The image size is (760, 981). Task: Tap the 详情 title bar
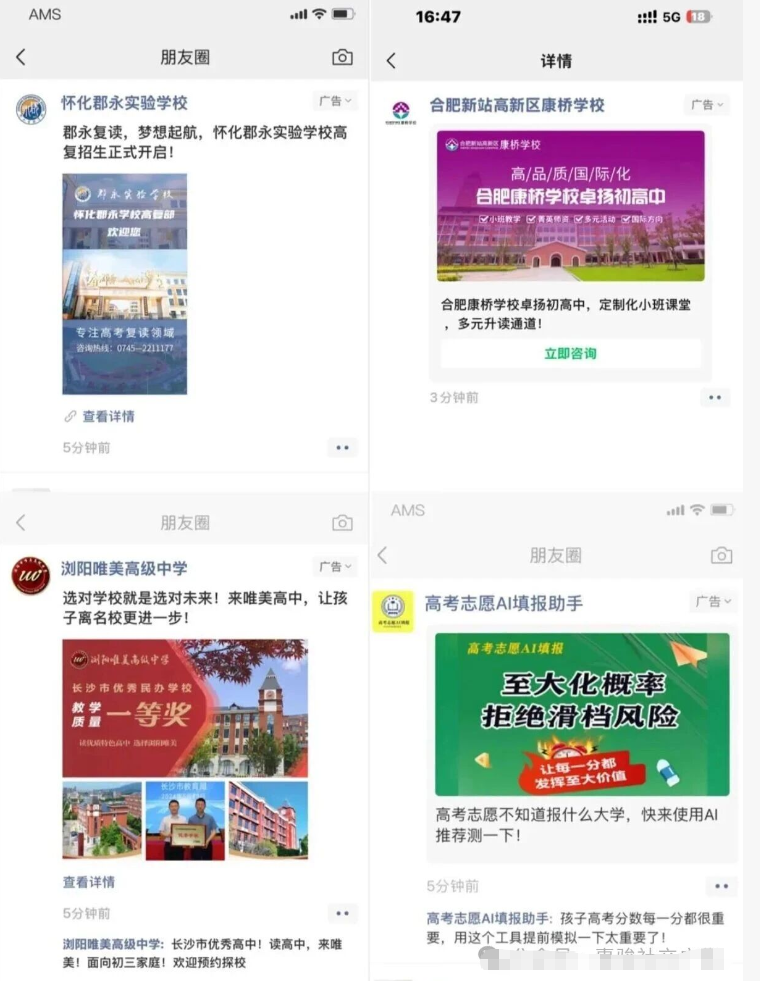[x=556, y=61]
